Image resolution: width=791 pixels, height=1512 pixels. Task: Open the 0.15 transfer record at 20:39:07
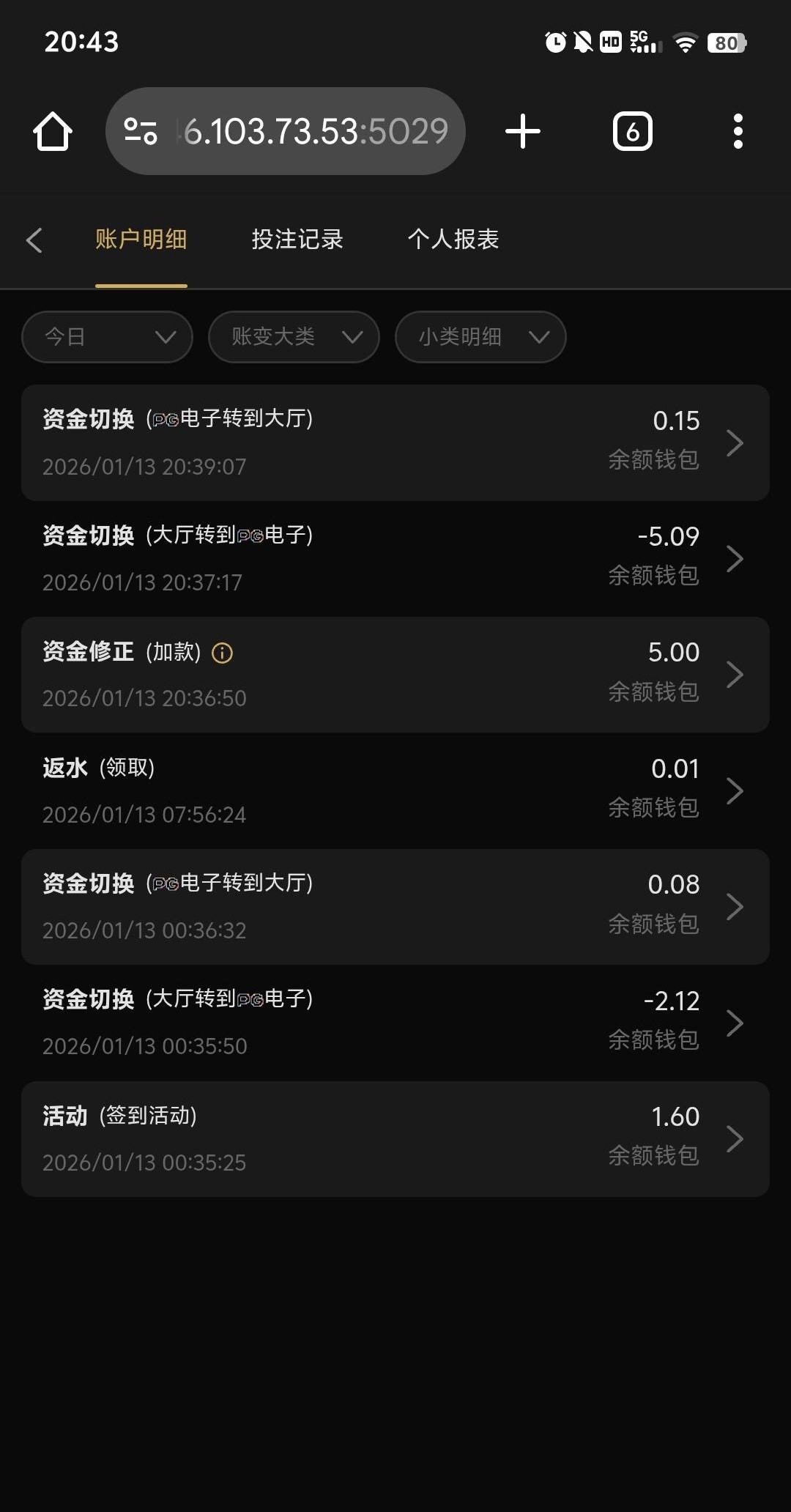(395, 442)
